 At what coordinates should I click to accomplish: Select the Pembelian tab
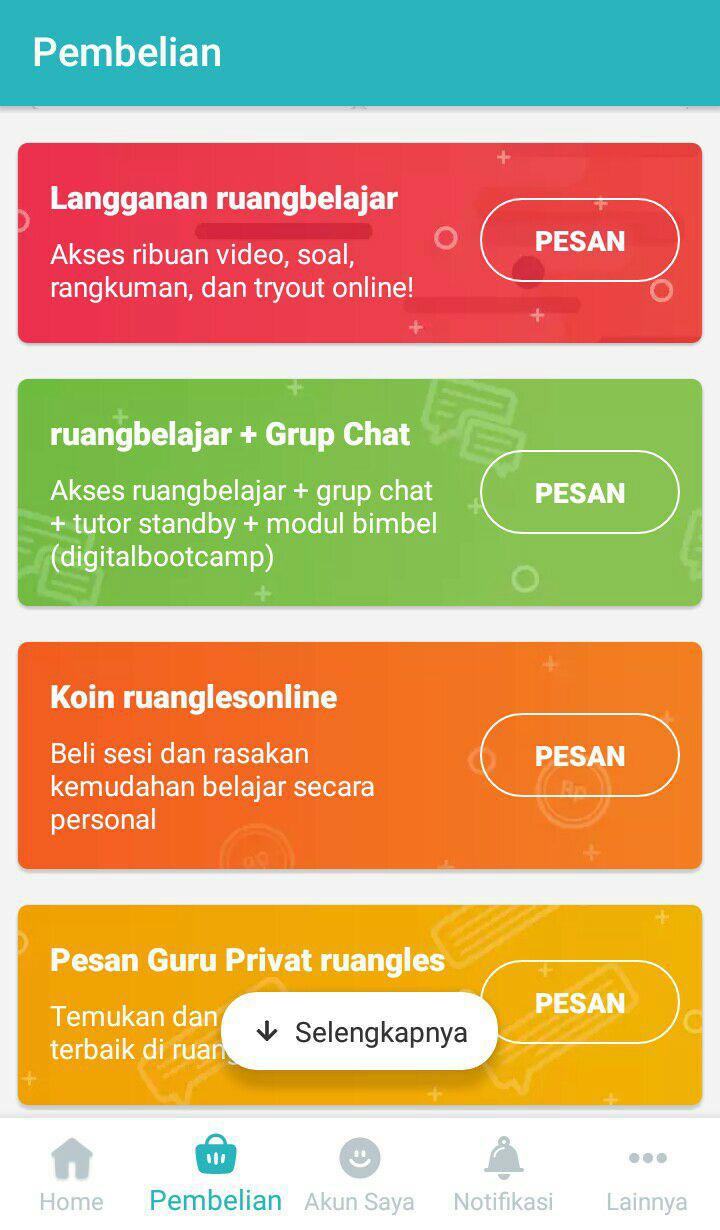click(216, 1175)
